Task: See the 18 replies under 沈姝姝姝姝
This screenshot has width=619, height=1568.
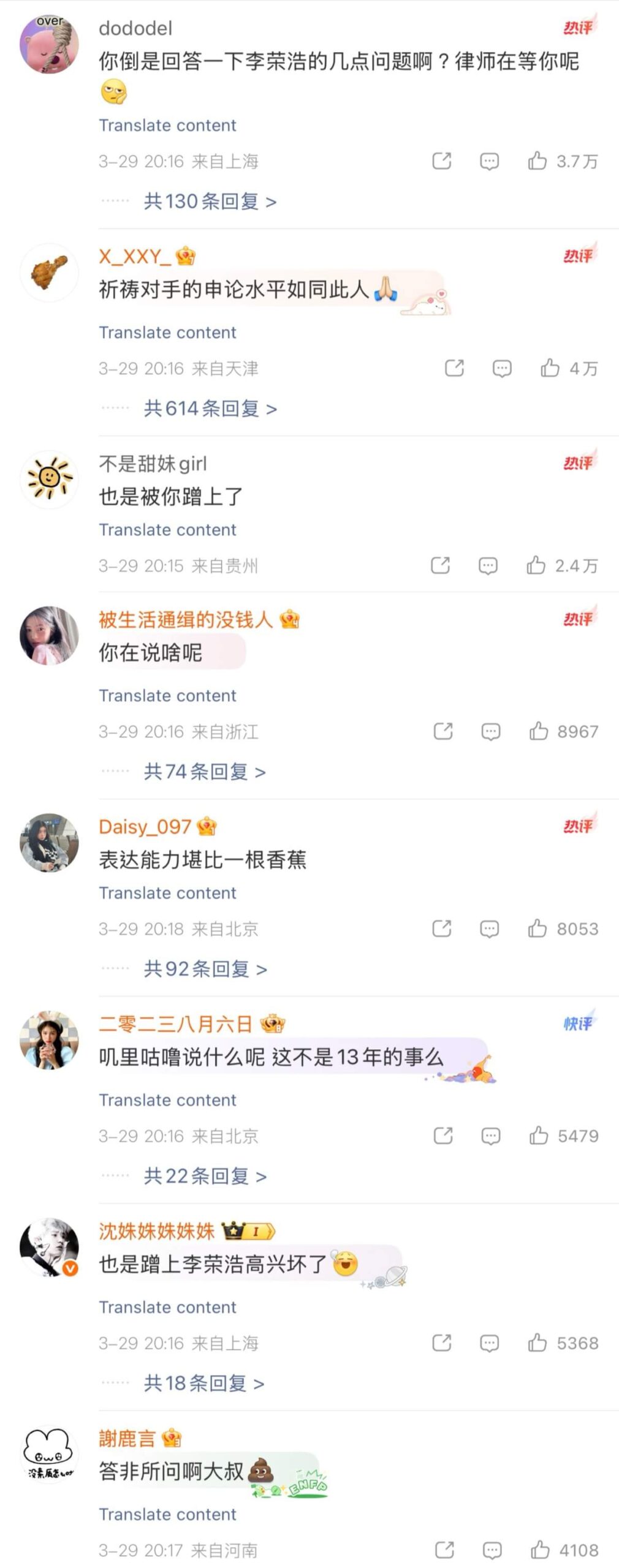Action: pyautogui.click(x=203, y=1383)
